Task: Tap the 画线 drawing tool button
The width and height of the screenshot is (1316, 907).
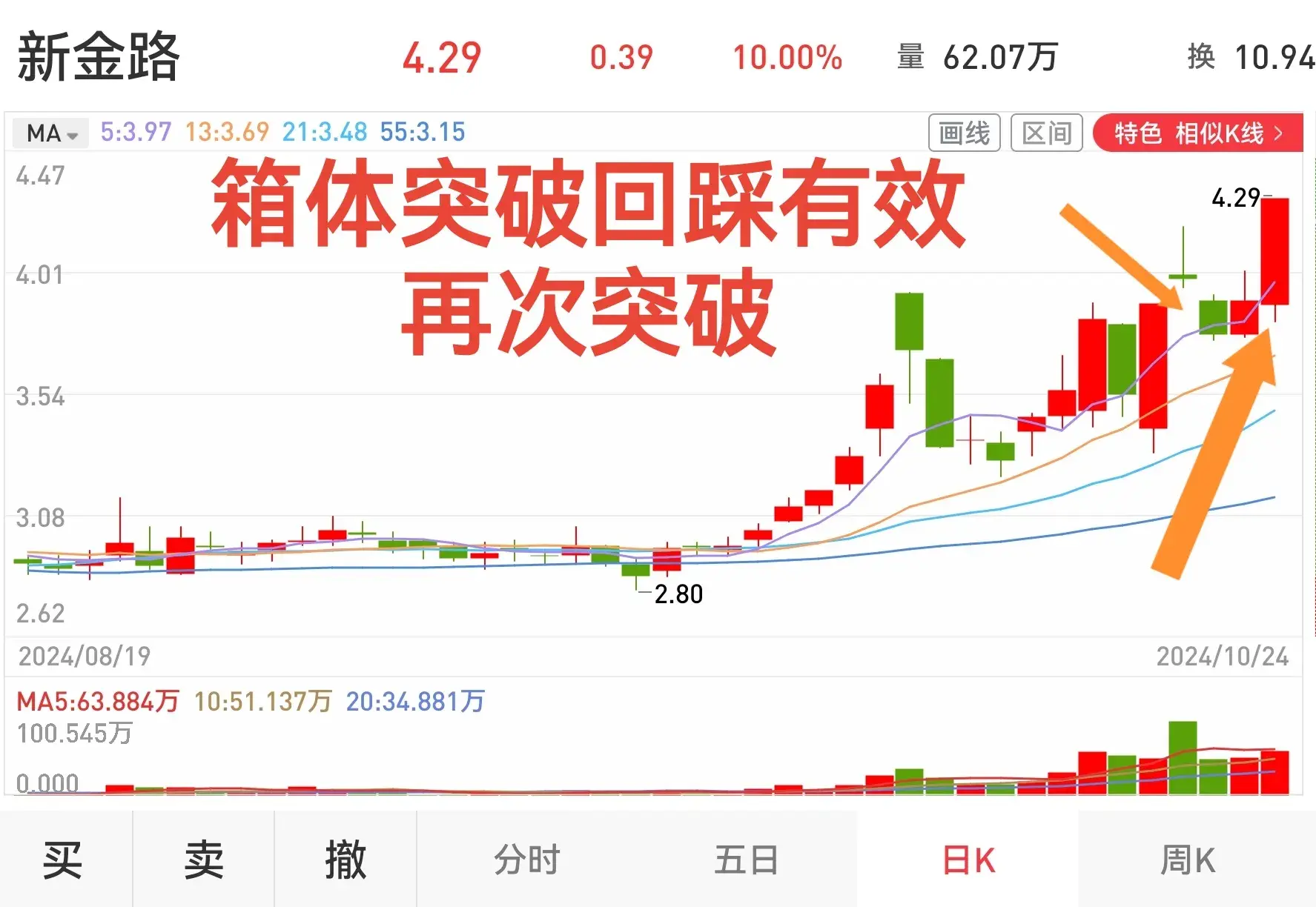Action: pyautogui.click(x=964, y=133)
